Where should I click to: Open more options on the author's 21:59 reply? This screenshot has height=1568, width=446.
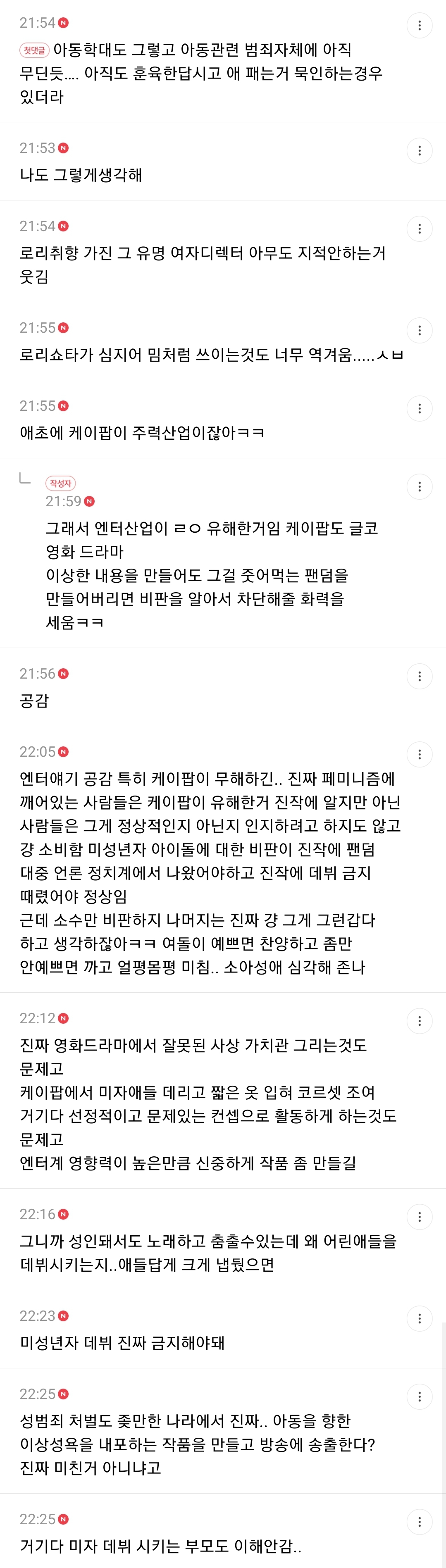click(419, 486)
